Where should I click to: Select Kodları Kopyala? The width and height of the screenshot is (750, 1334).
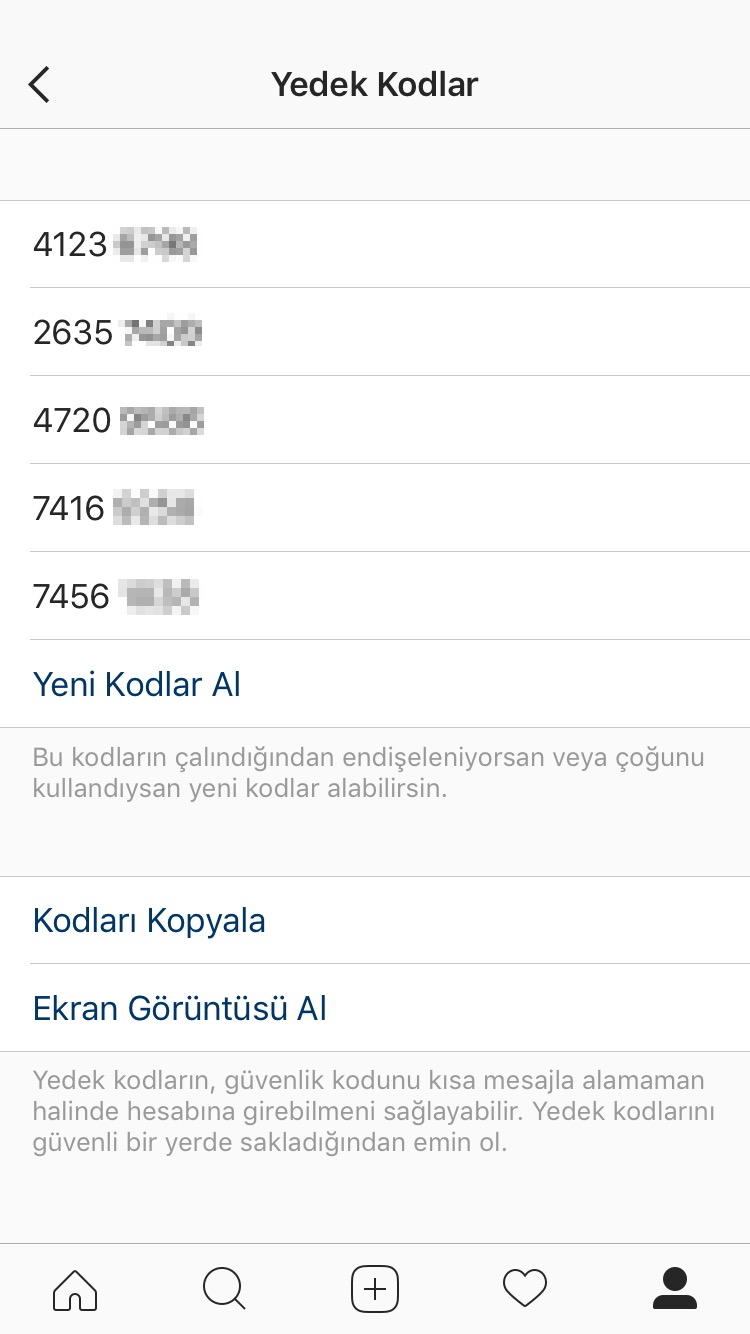[375, 920]
